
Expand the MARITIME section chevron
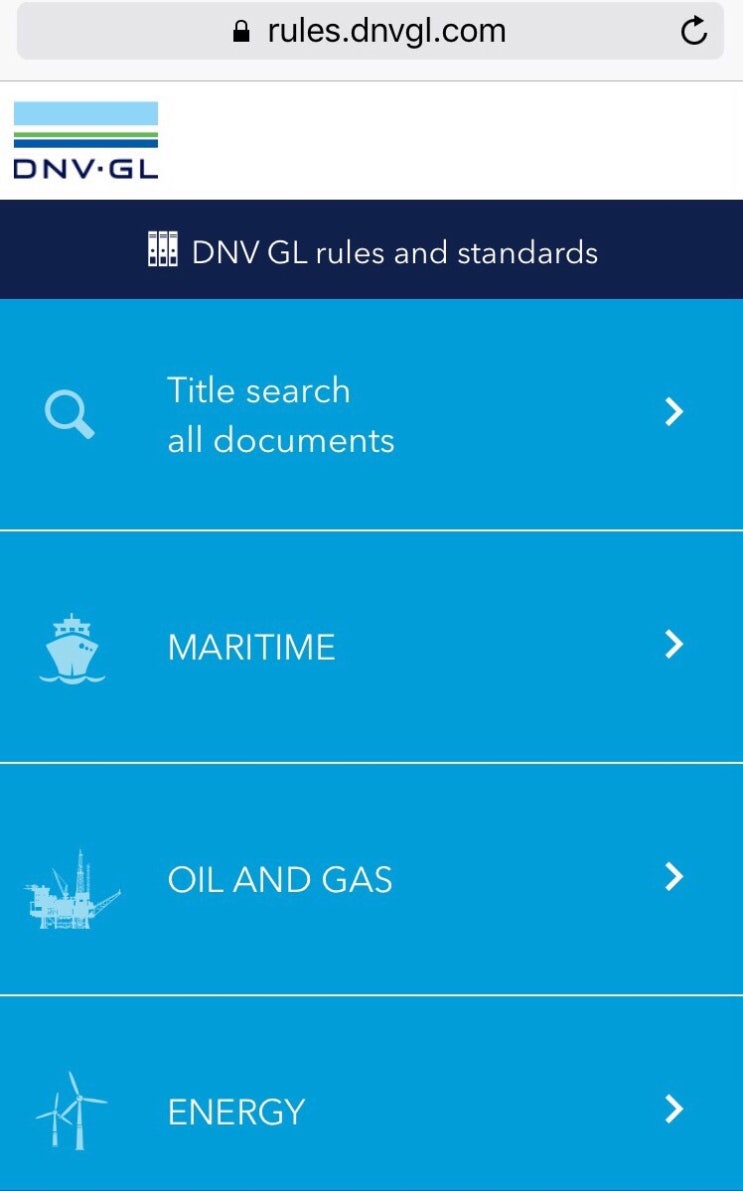pos(675,645)
